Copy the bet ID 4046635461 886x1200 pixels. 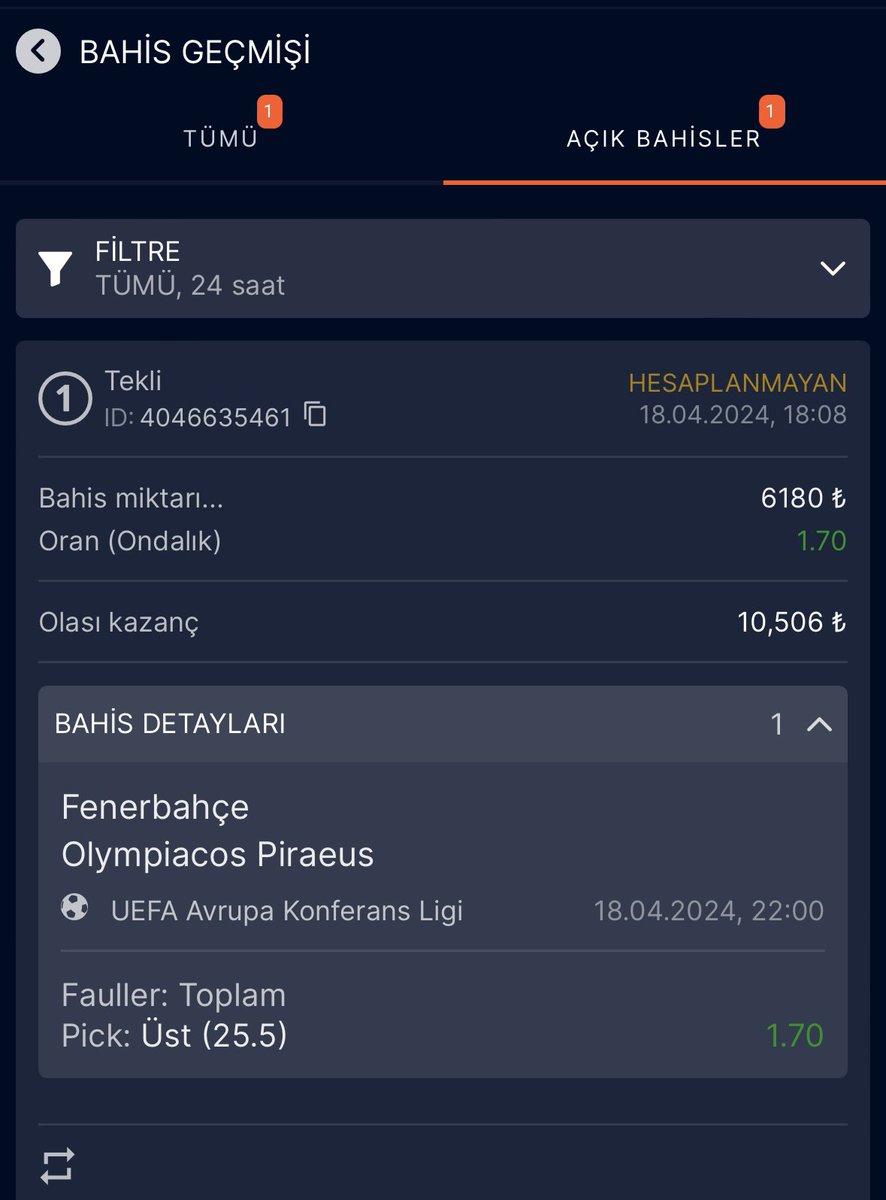[315, 415]
